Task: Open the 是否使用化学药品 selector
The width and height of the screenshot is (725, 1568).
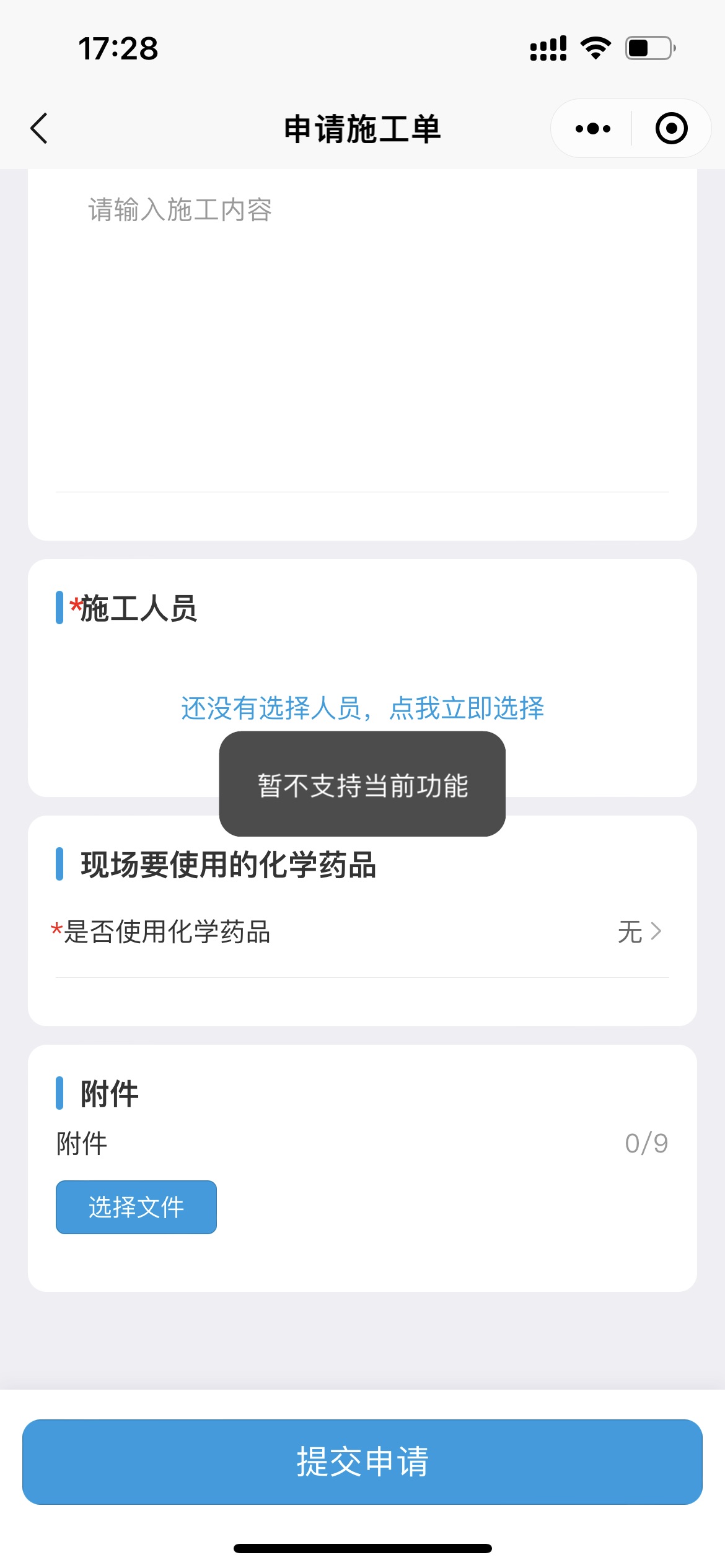Action: [x=362, y=931]
